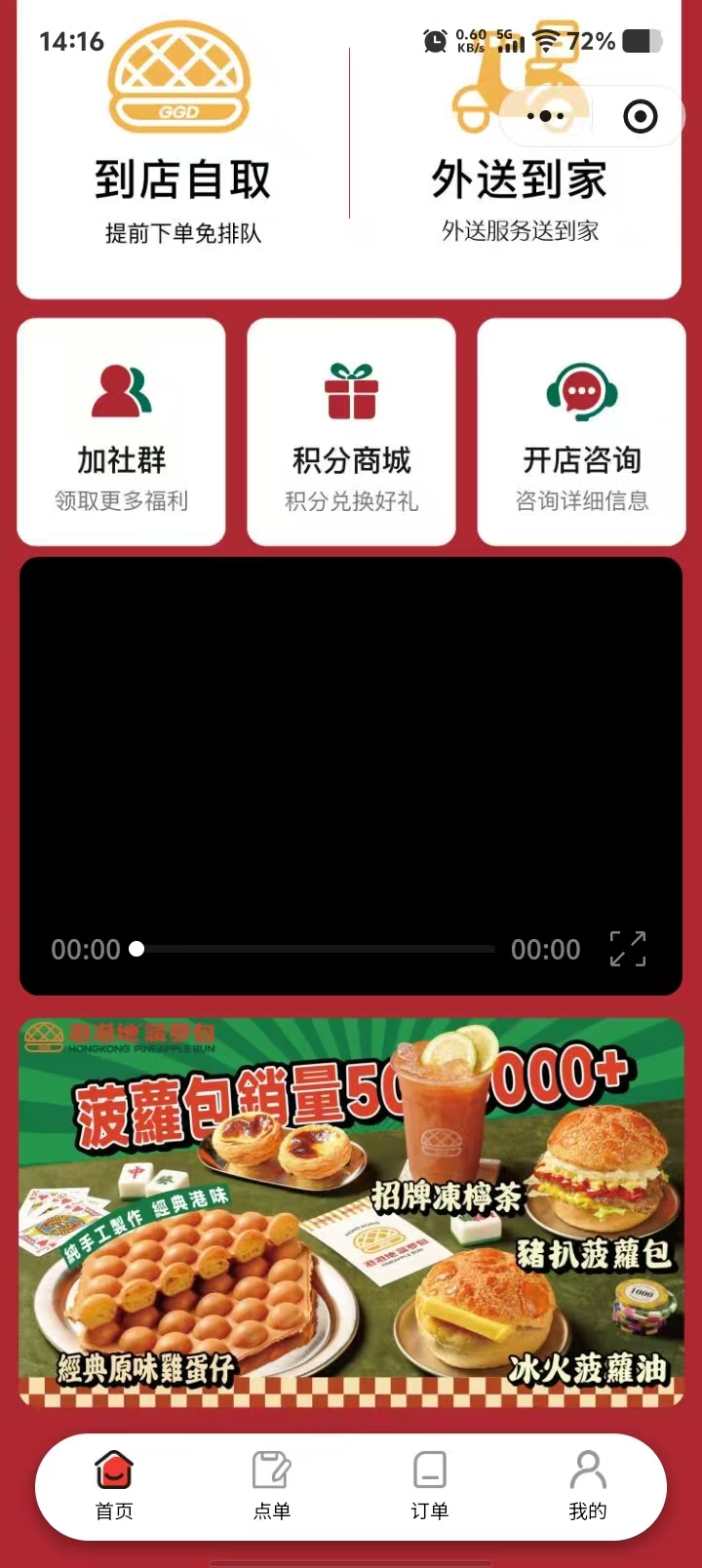
Task: Tap the video progress bar
Action: 317,949
